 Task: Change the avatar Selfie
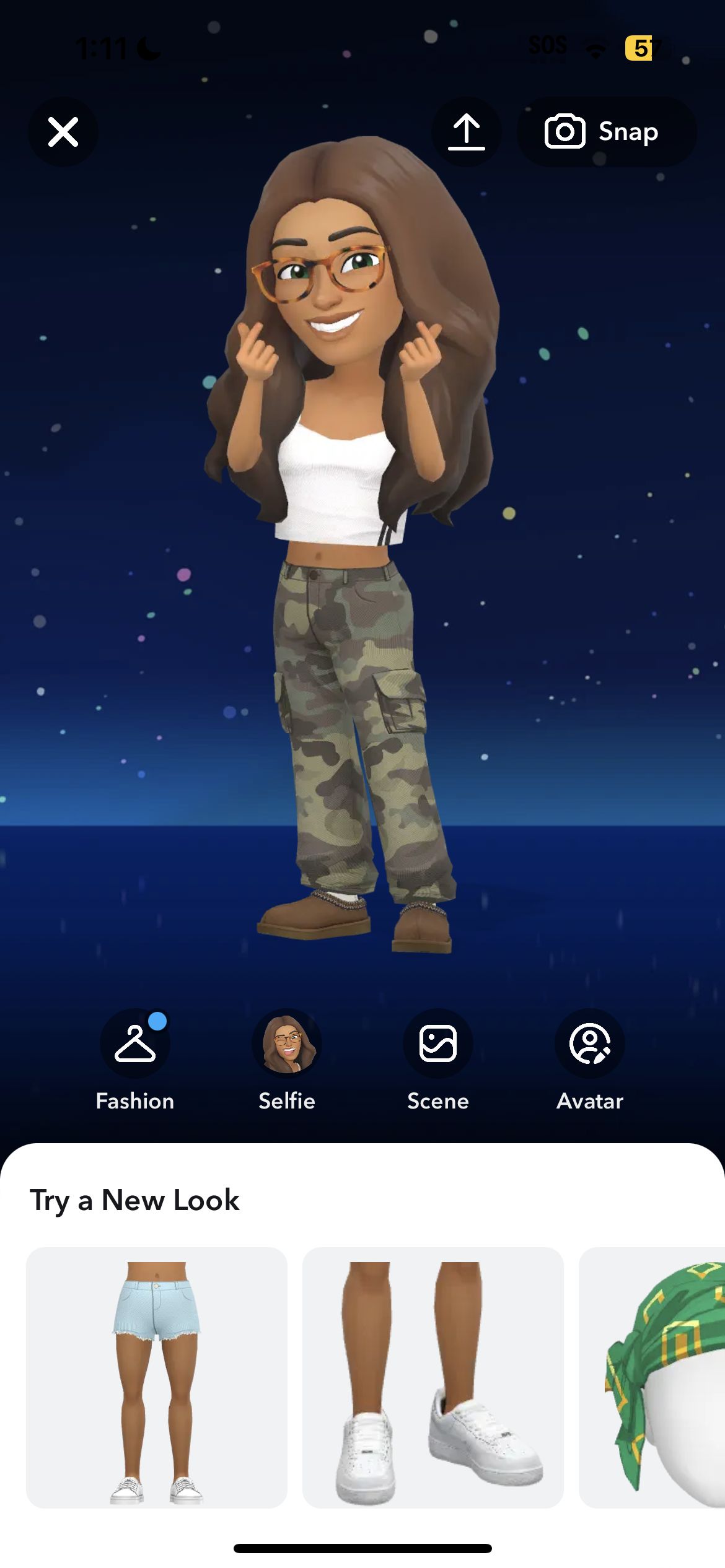287,1044
